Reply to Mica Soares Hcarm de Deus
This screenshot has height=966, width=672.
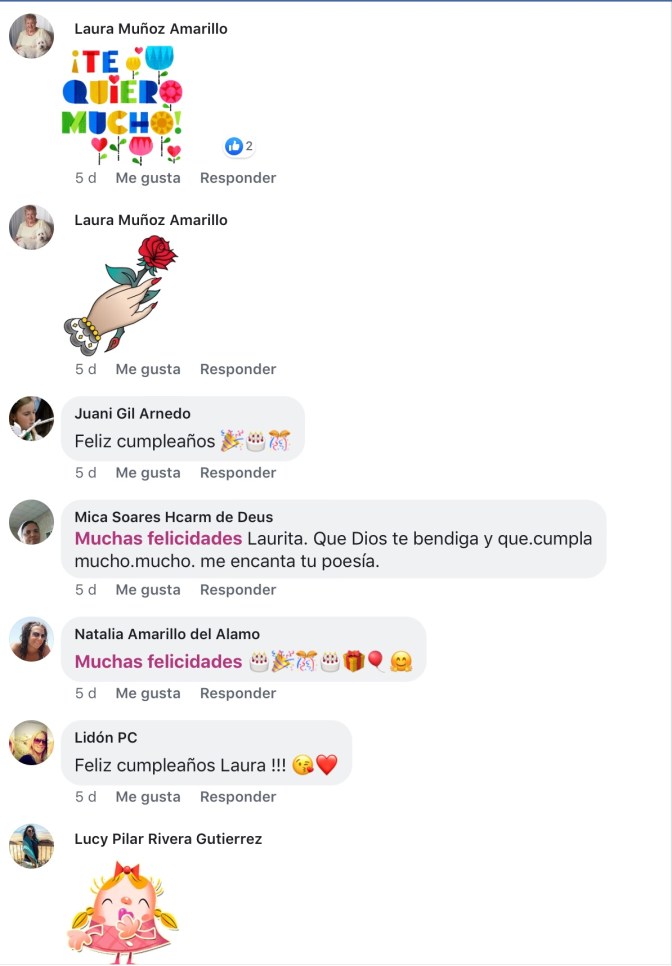coord(237,590)
